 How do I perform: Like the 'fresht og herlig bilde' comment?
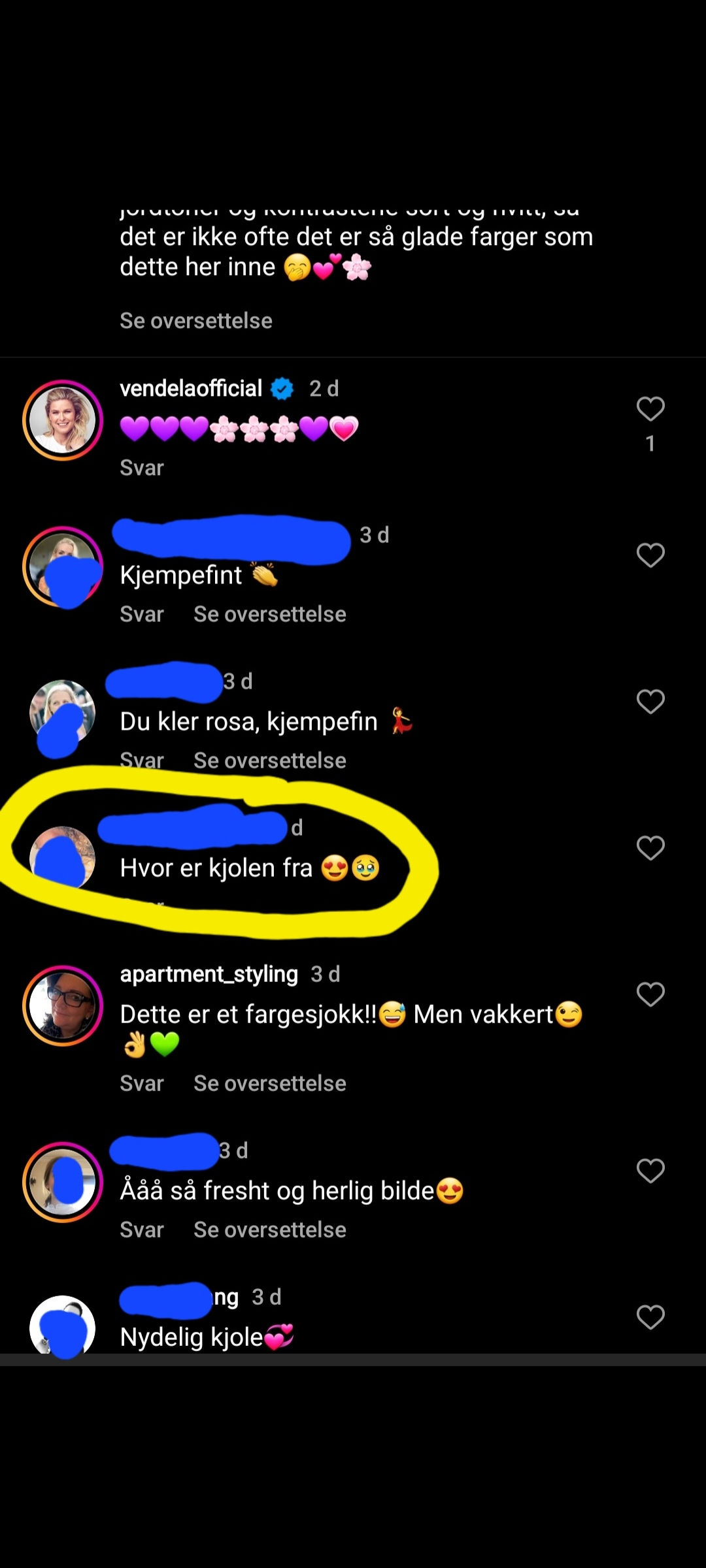(650, 1171)
